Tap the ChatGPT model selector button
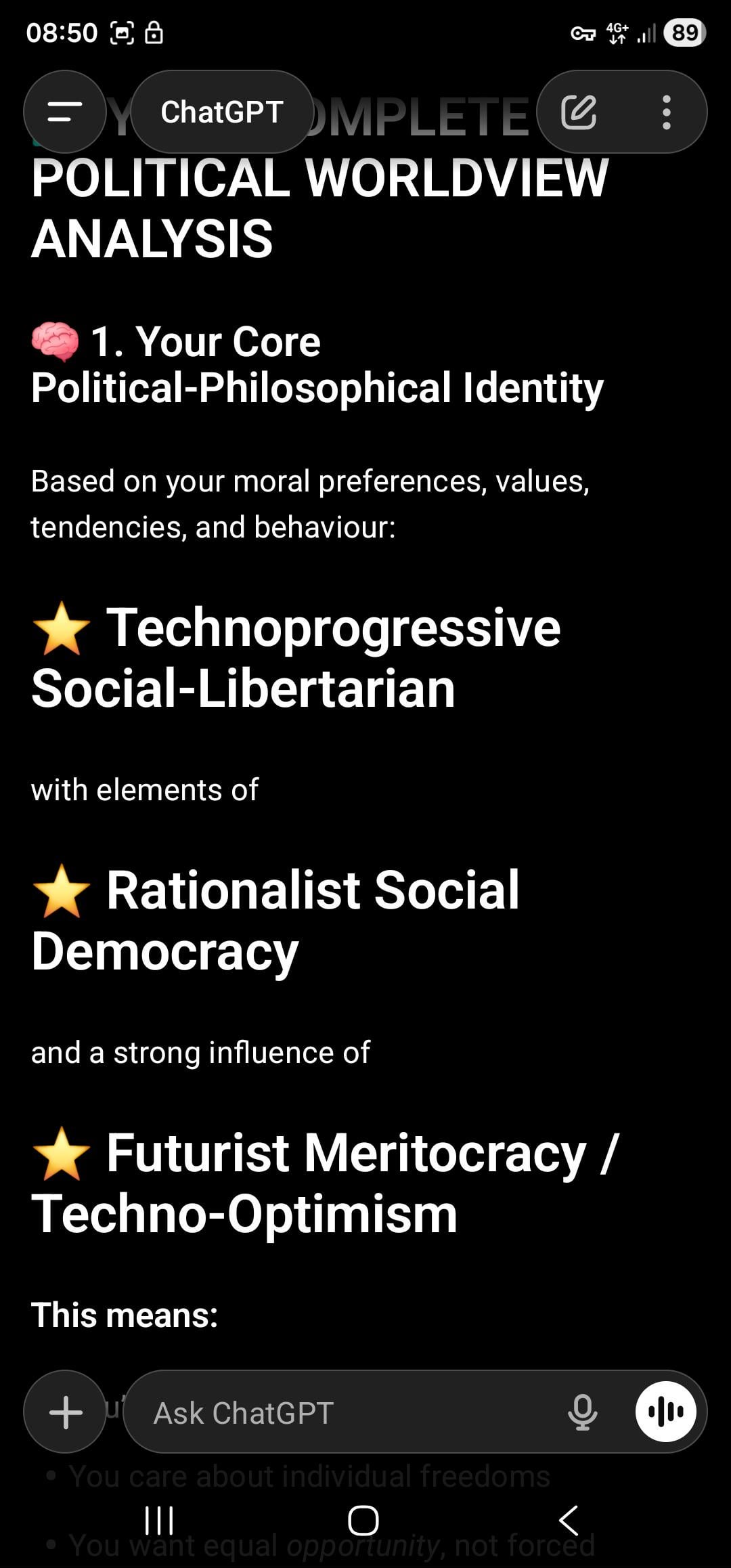This screenshot has width=731, height=1568. tap(222, 112)
